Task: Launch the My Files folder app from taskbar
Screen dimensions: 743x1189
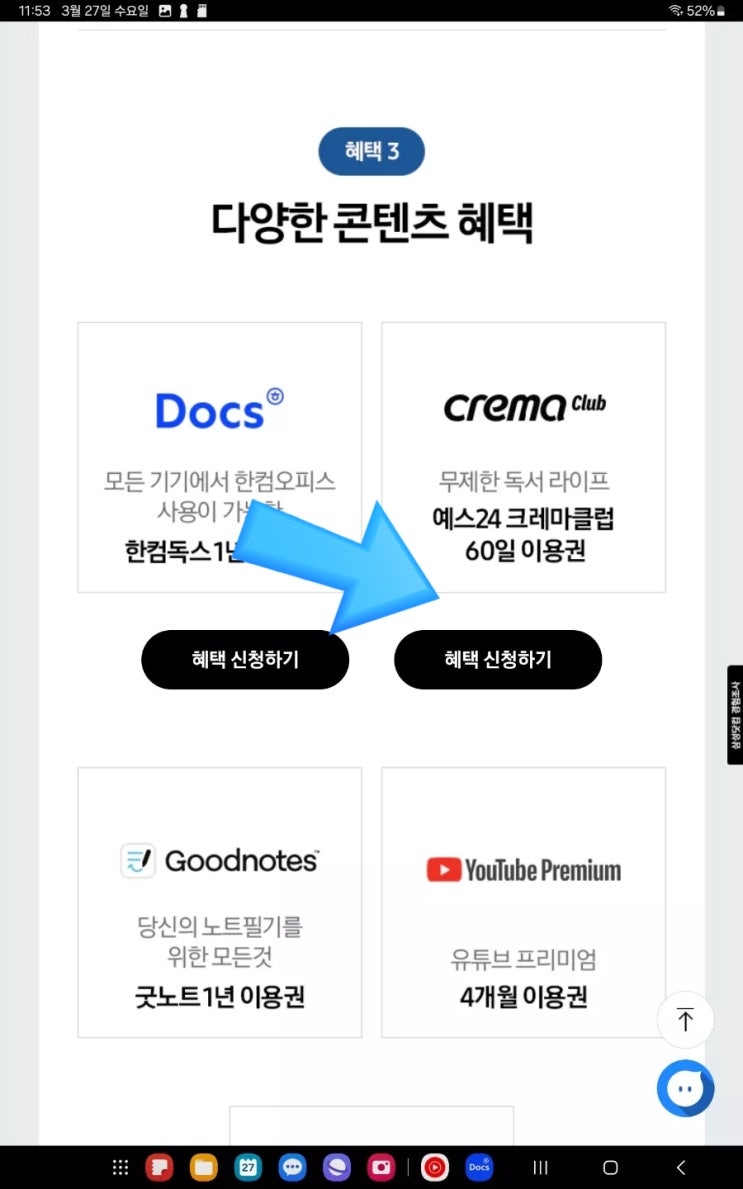Action: click(x=203, y=1167)
